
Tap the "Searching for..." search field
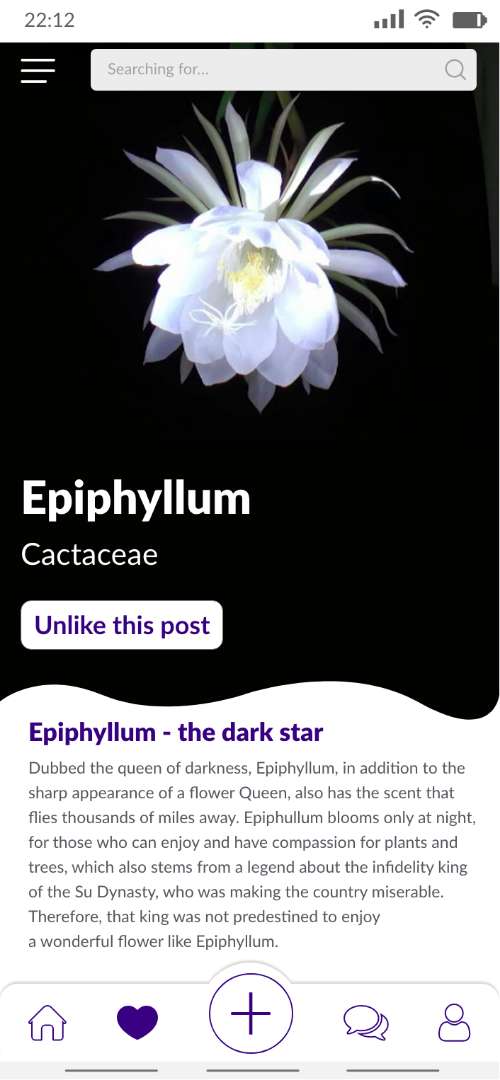283,70
